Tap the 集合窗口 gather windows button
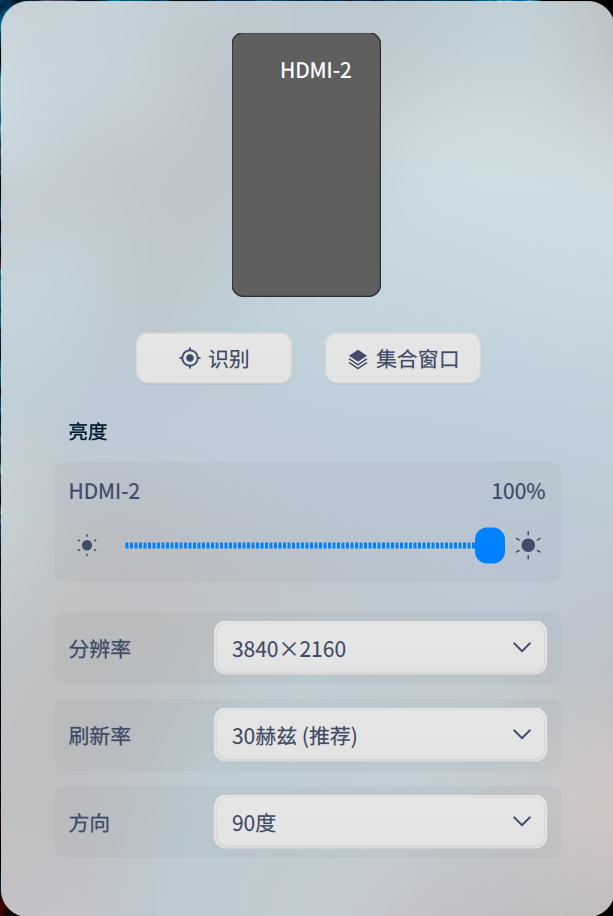 403,359
